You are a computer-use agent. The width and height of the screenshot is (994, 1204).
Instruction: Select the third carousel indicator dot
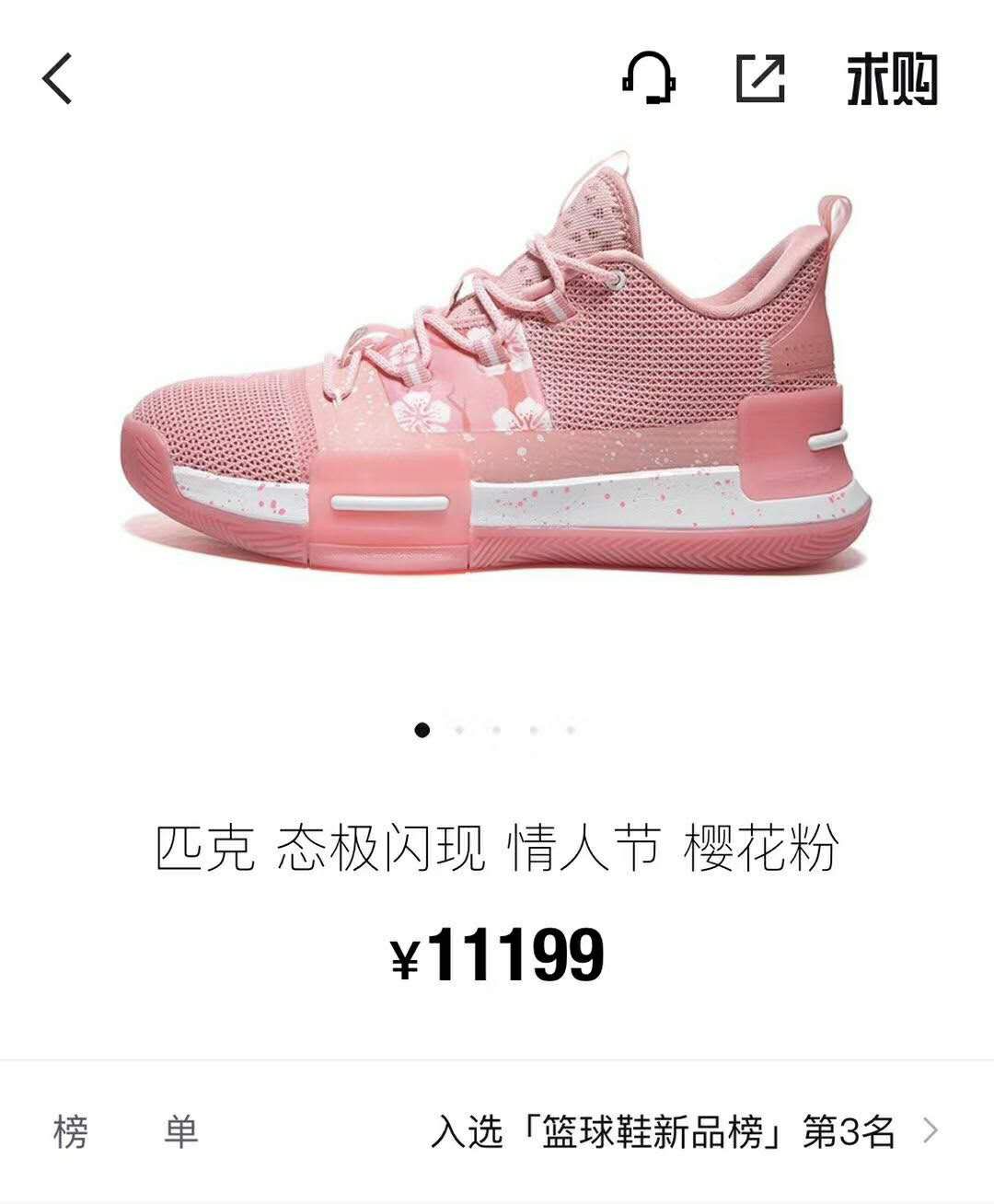pos(495,729)
